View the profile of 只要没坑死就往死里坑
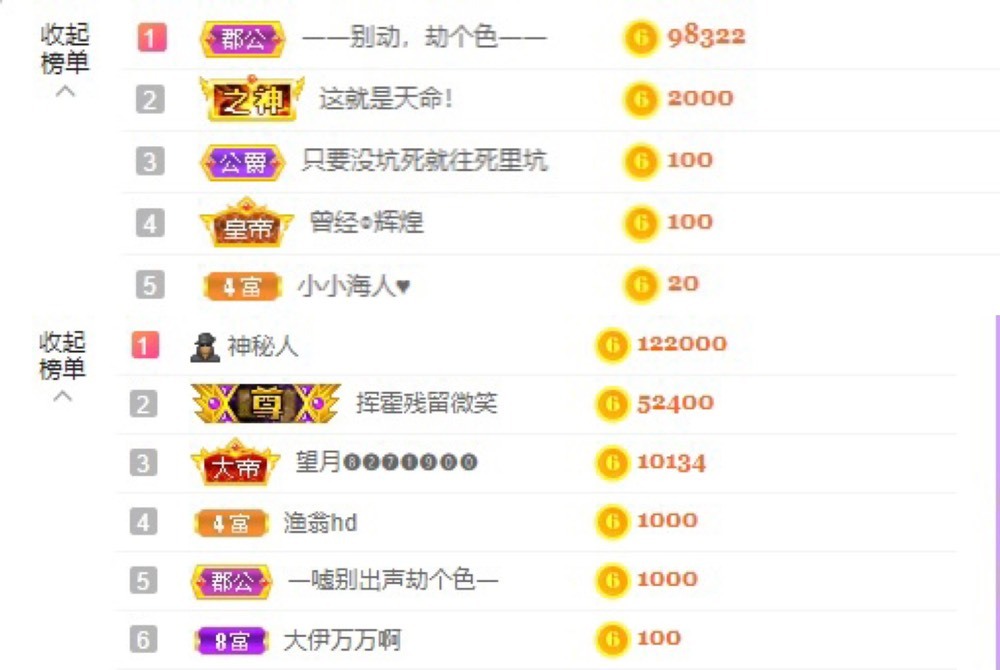Screen dimensions: 1000x670 click(x=424, y=161)
